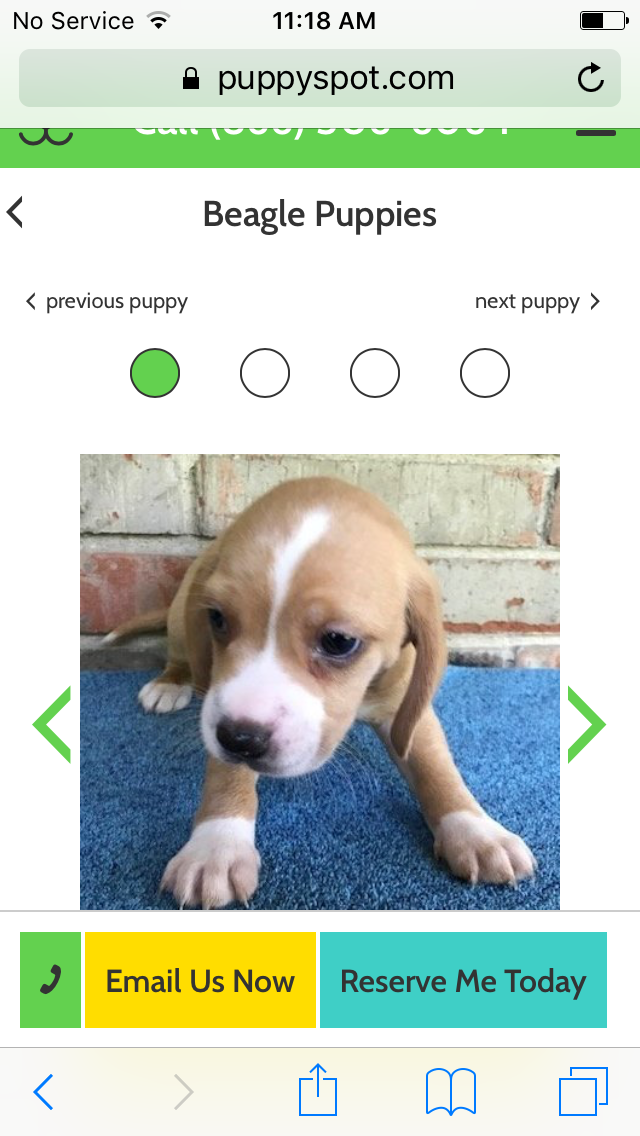Reload the puppyspot.com page
640x1136 pixels.
pos(591,78)
